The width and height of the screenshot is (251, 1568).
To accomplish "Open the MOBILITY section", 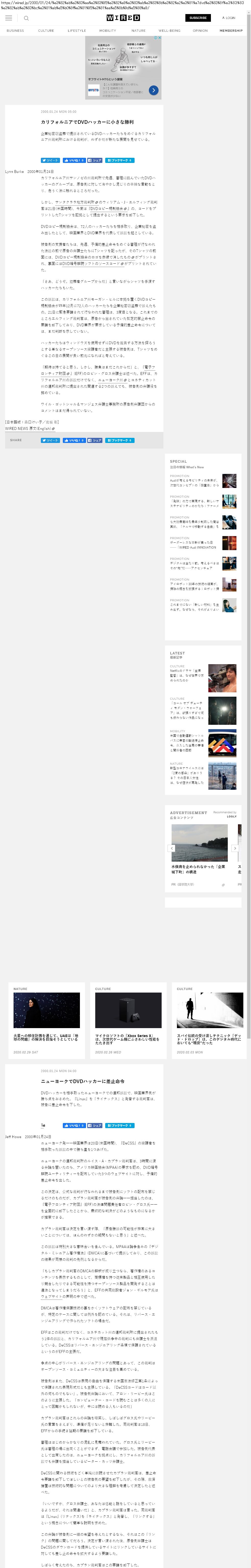I will tap(107, 30).
